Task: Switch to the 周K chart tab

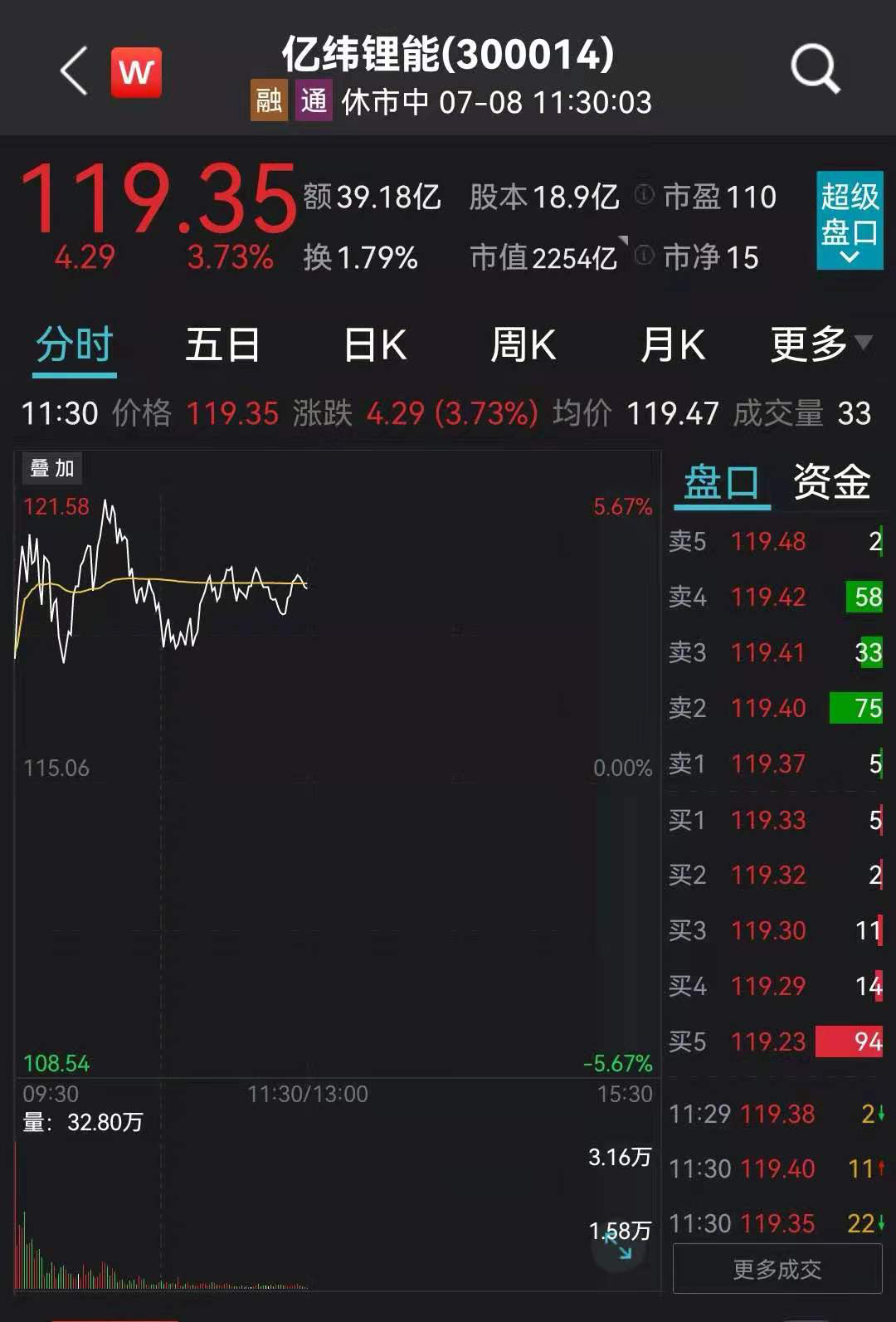Action: (x=523, y=344)
